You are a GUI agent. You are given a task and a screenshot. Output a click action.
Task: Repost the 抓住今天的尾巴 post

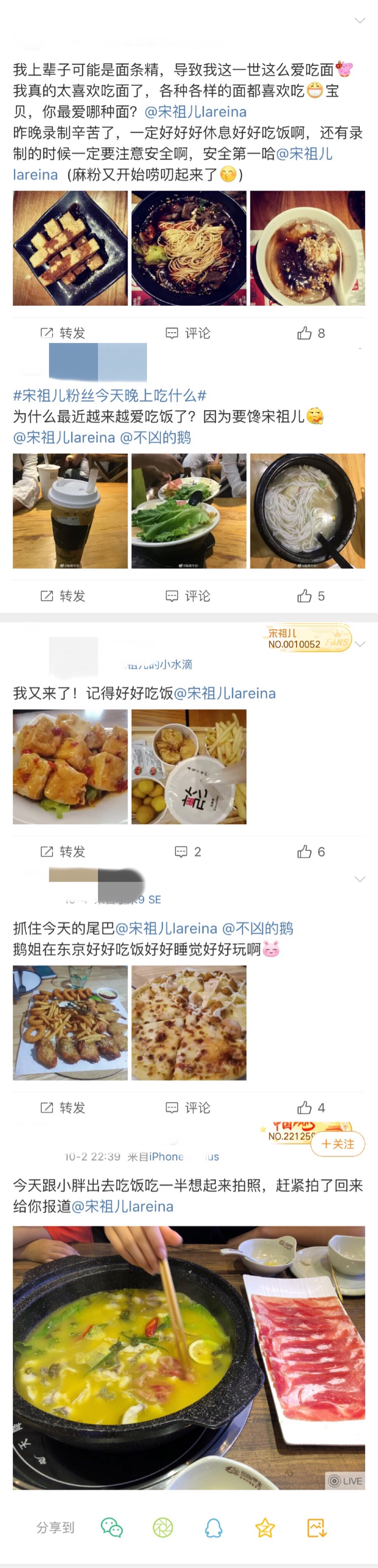(x=63, y=1107)
